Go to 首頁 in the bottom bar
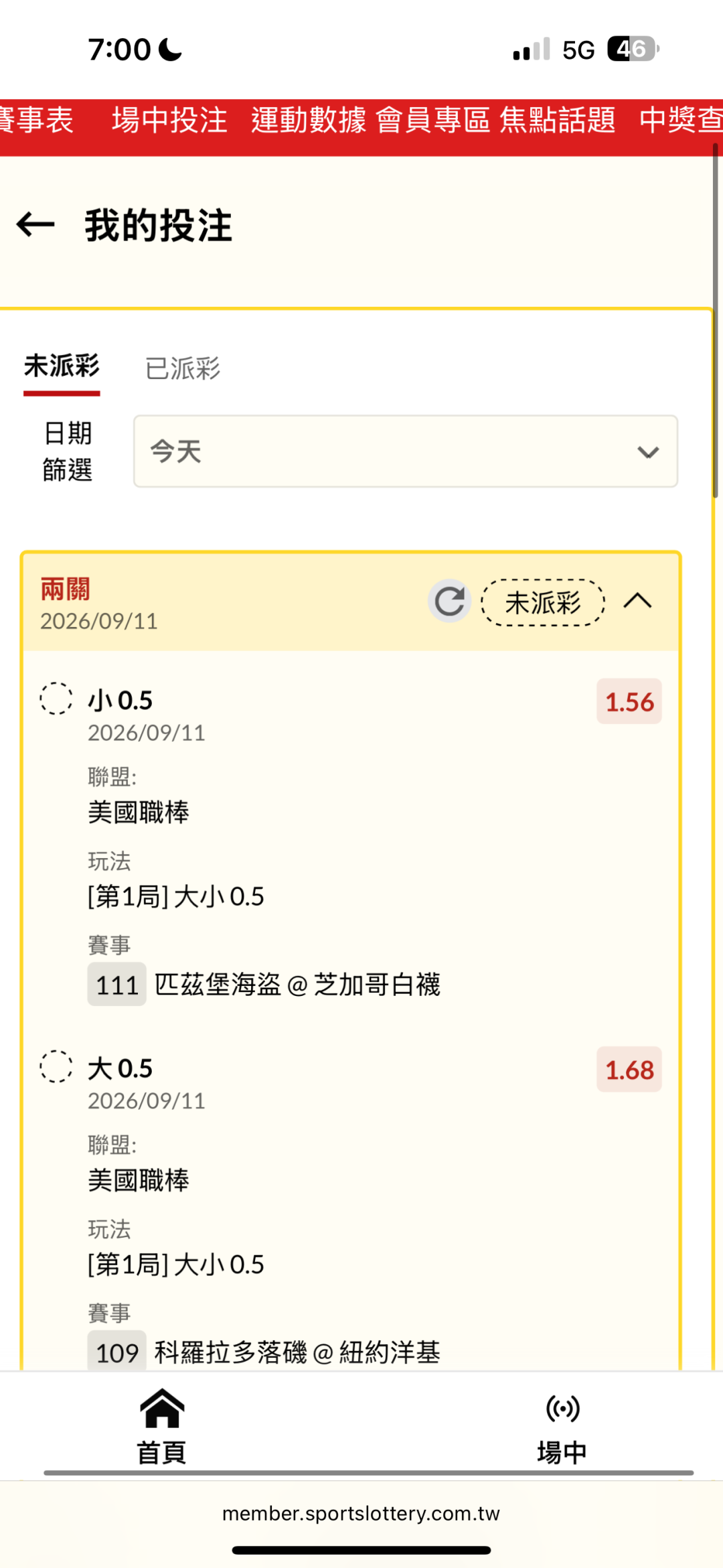The height and width of the screenshot is (1568, 723). (161, 1426)
